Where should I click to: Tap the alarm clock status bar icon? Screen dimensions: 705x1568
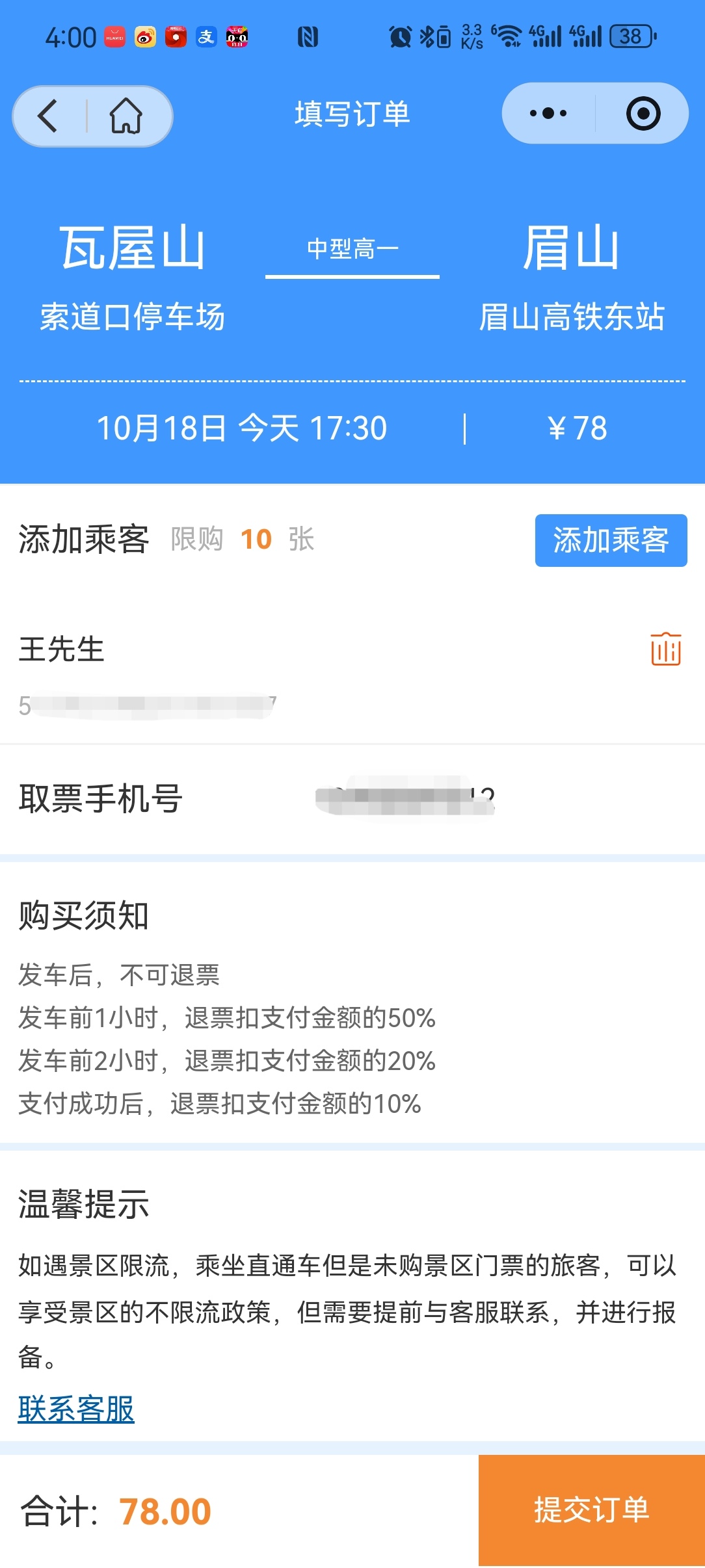pos(399,37)
